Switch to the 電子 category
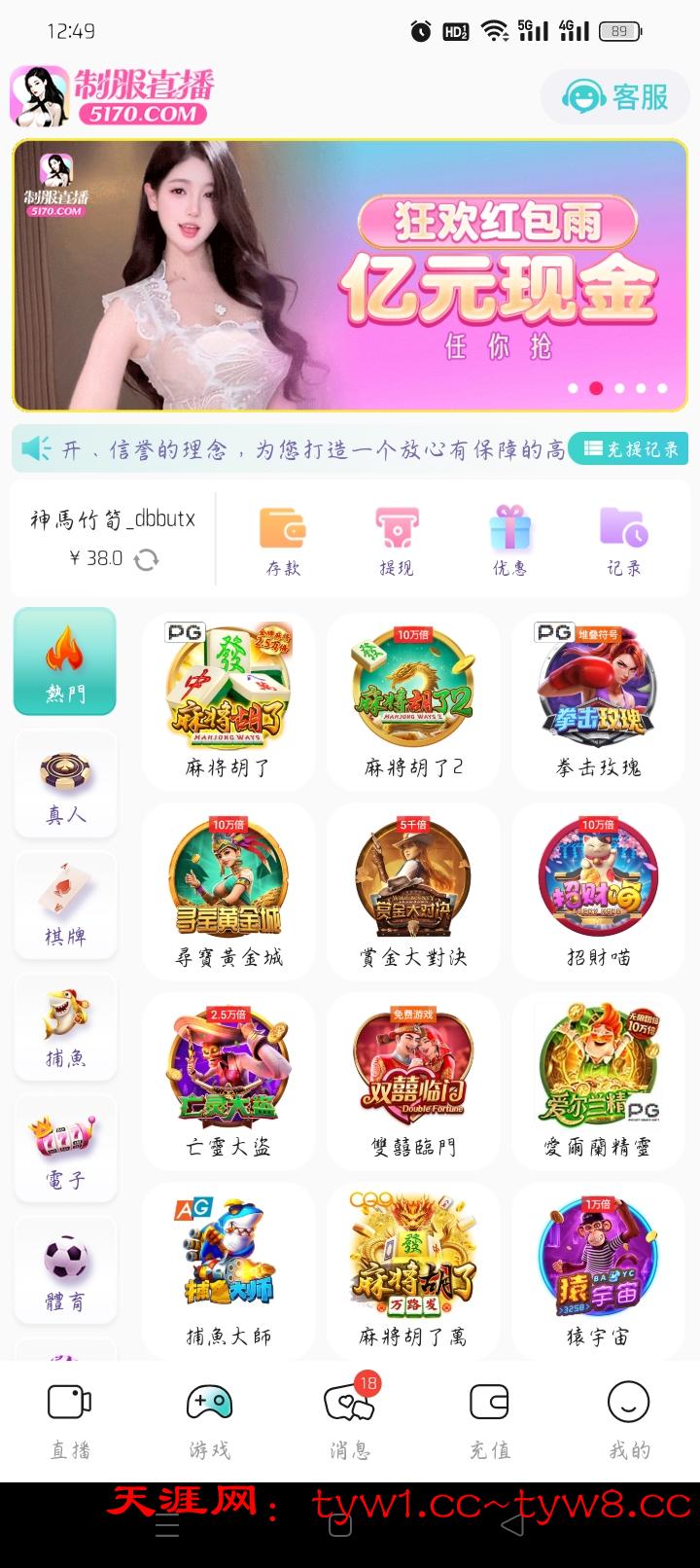The image size is (700, 1568). (x=65, y=1149)
